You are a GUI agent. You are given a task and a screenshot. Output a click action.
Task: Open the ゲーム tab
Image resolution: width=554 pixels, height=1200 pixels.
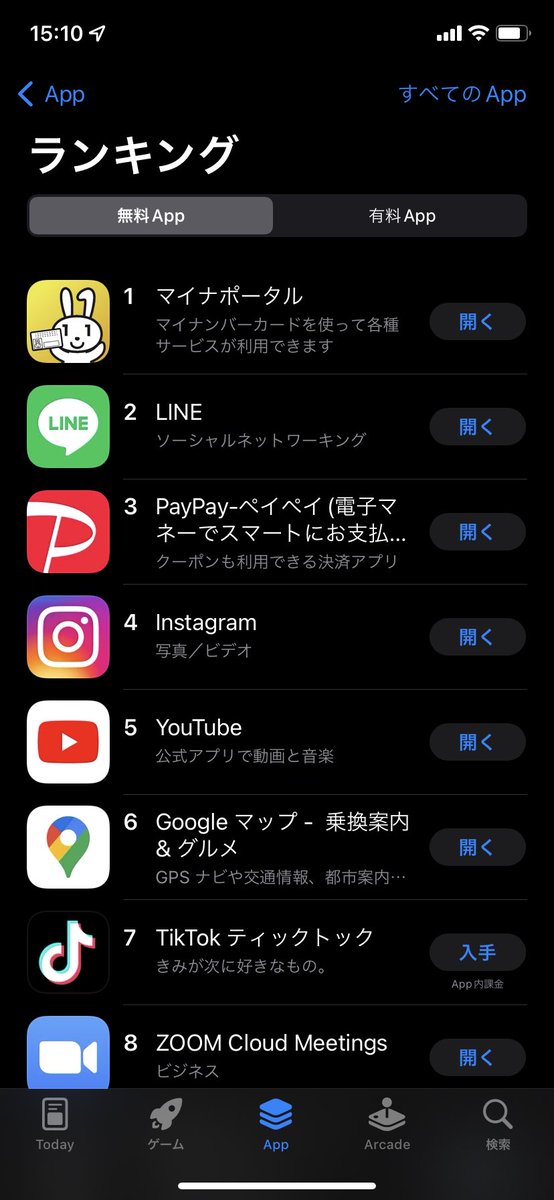click(166, 1125)
